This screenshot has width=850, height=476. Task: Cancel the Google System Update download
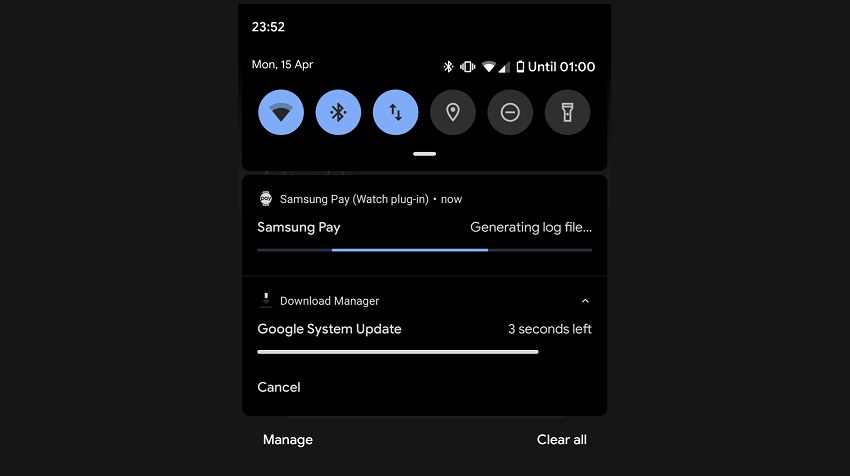279,387
